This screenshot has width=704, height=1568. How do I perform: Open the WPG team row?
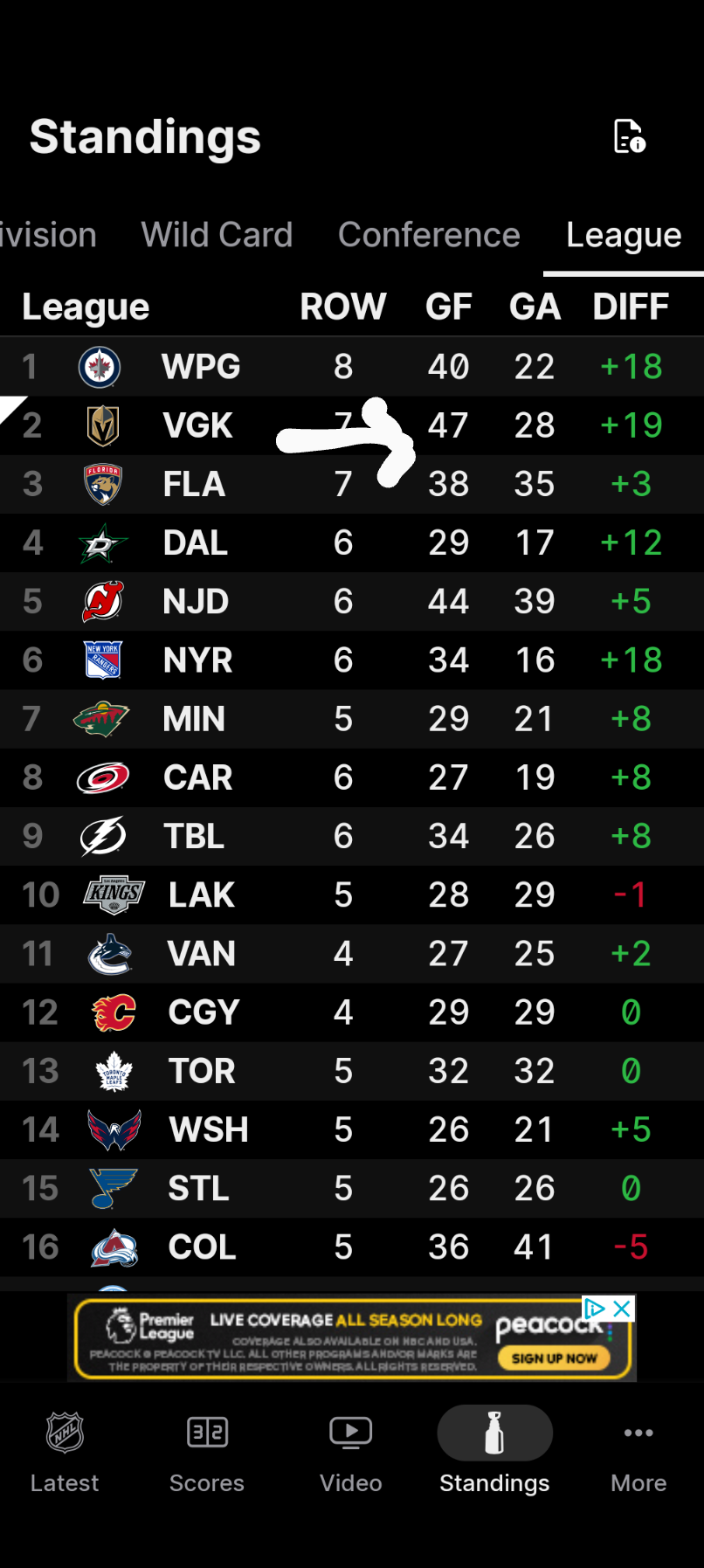tap(201, 367)
